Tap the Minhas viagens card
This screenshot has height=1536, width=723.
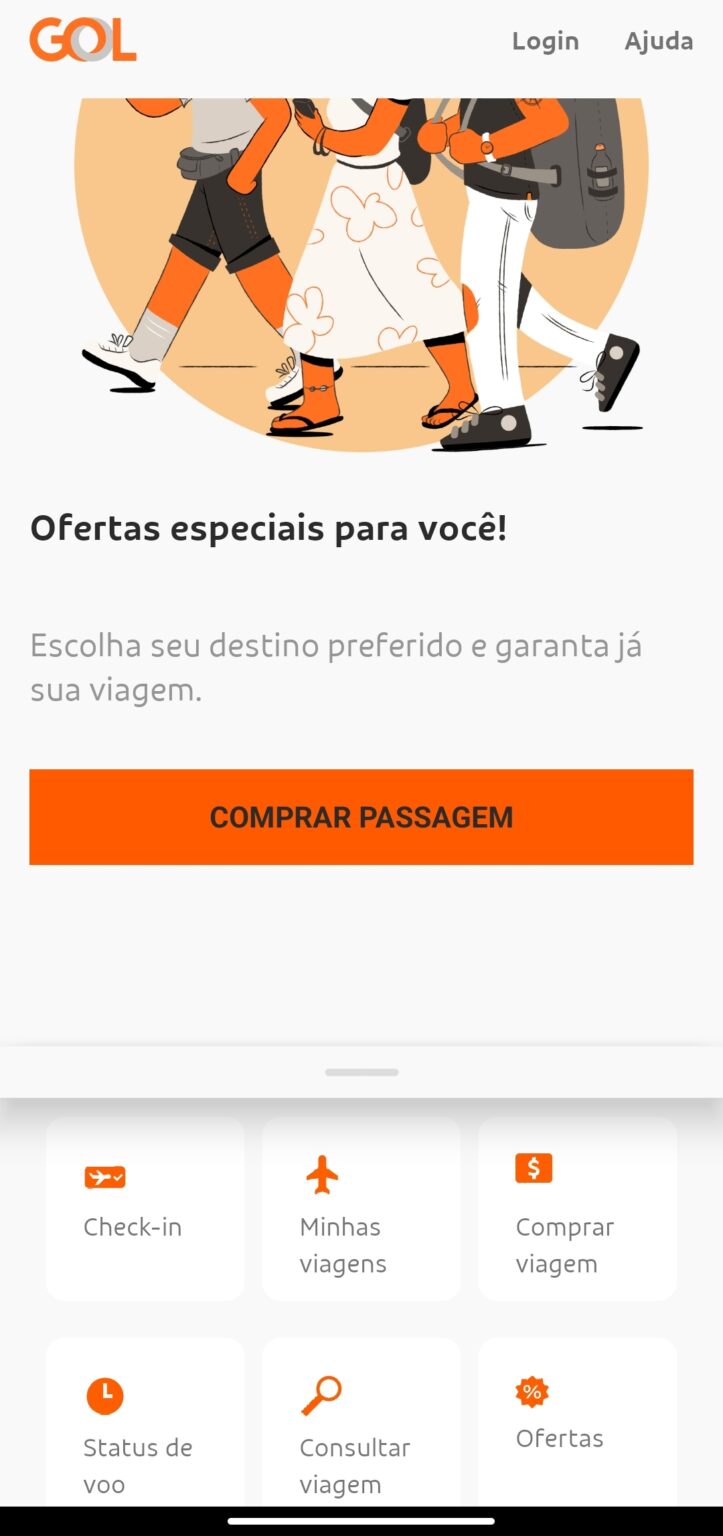tap(361, 1210)
